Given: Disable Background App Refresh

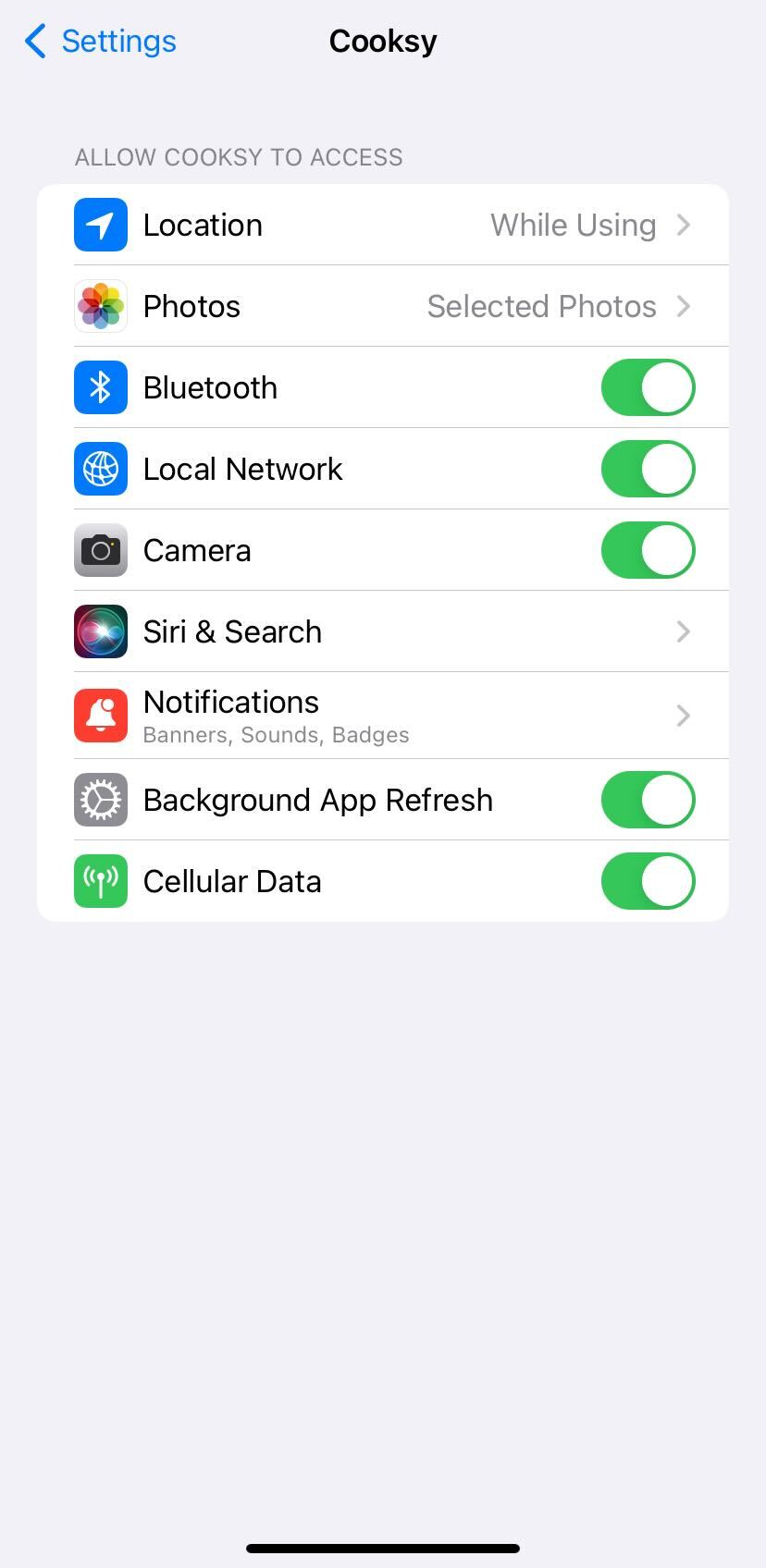Looking at the screenshot, I should coord(648,800).
